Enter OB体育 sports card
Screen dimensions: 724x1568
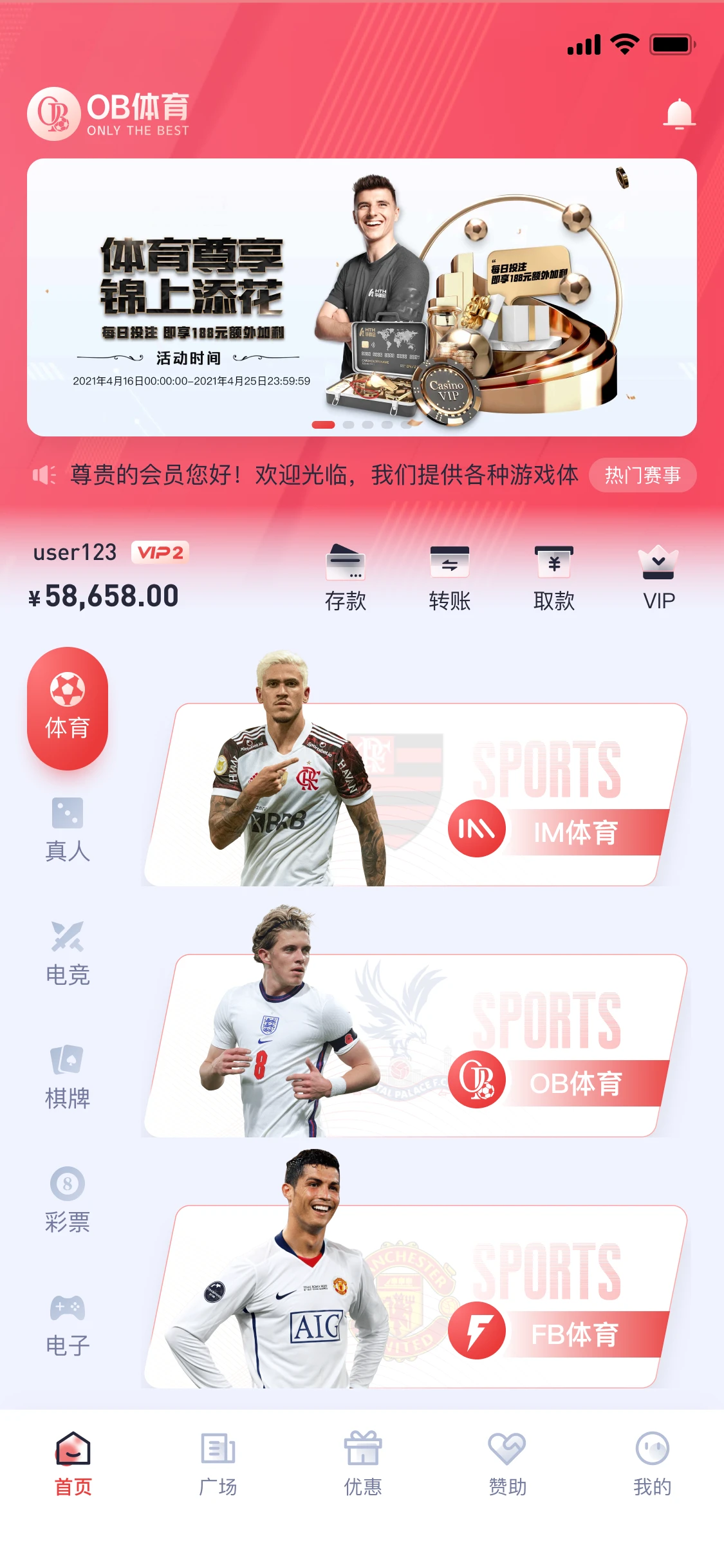click(415, 1046)
